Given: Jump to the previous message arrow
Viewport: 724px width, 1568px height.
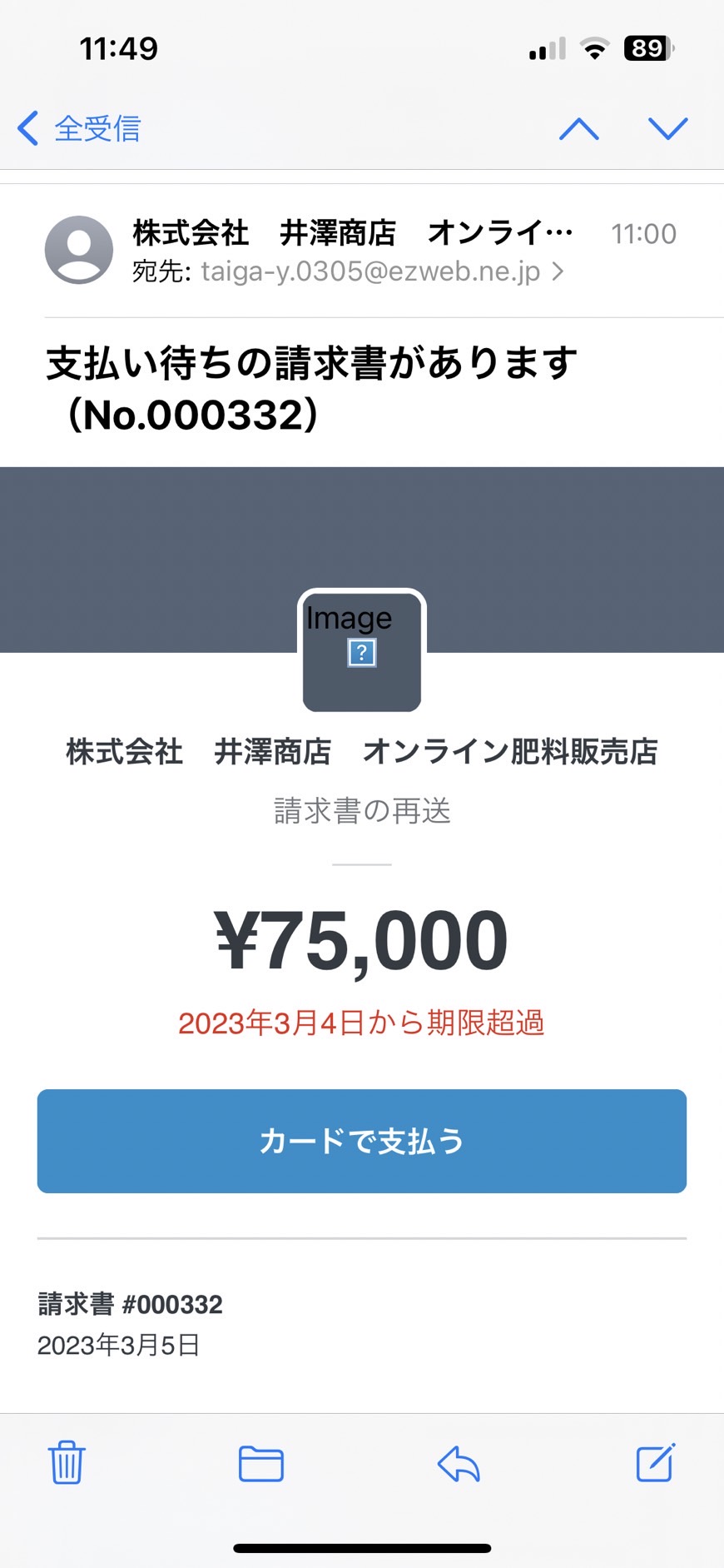Looking at the screenshot, I should (x=579, y=128).
